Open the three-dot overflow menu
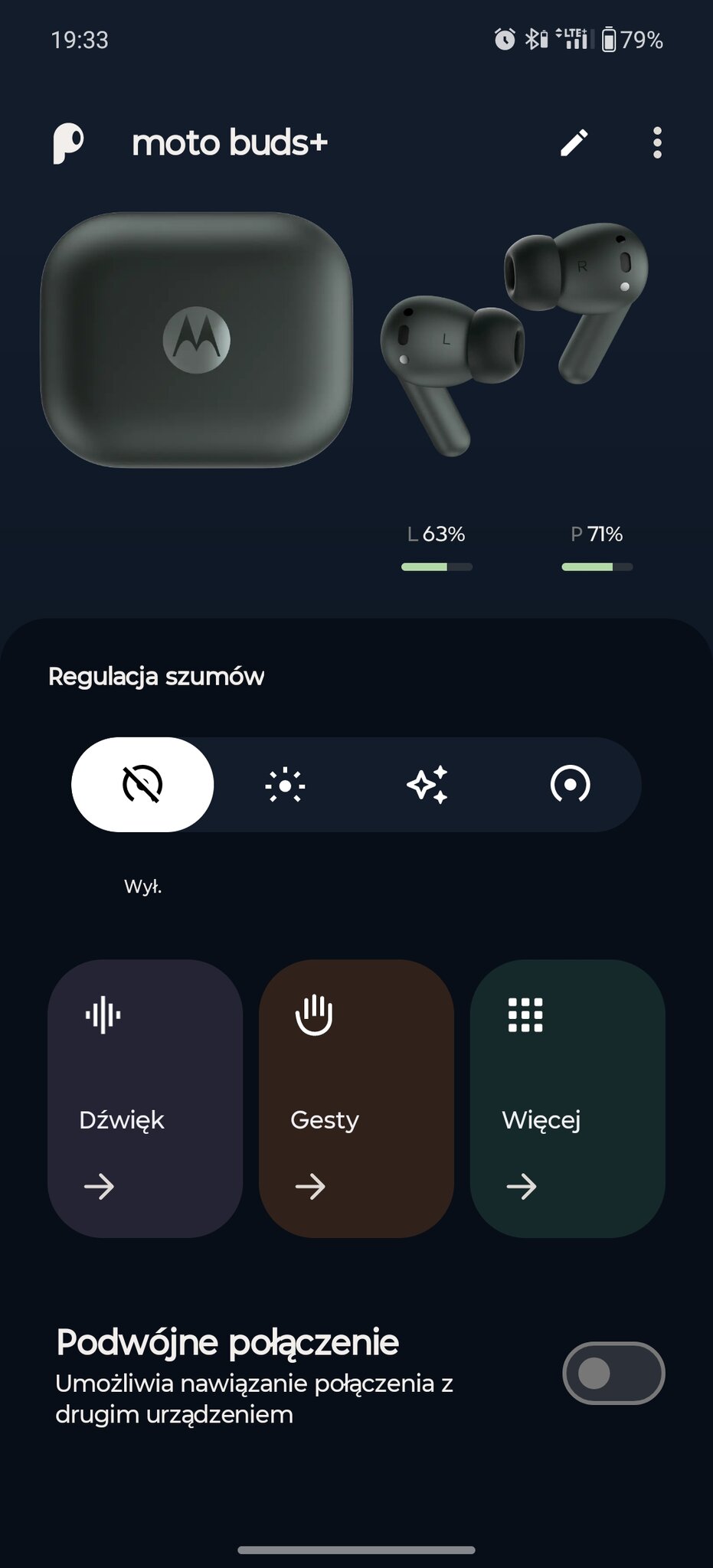713x1568 pixels. tap(656, 142)
